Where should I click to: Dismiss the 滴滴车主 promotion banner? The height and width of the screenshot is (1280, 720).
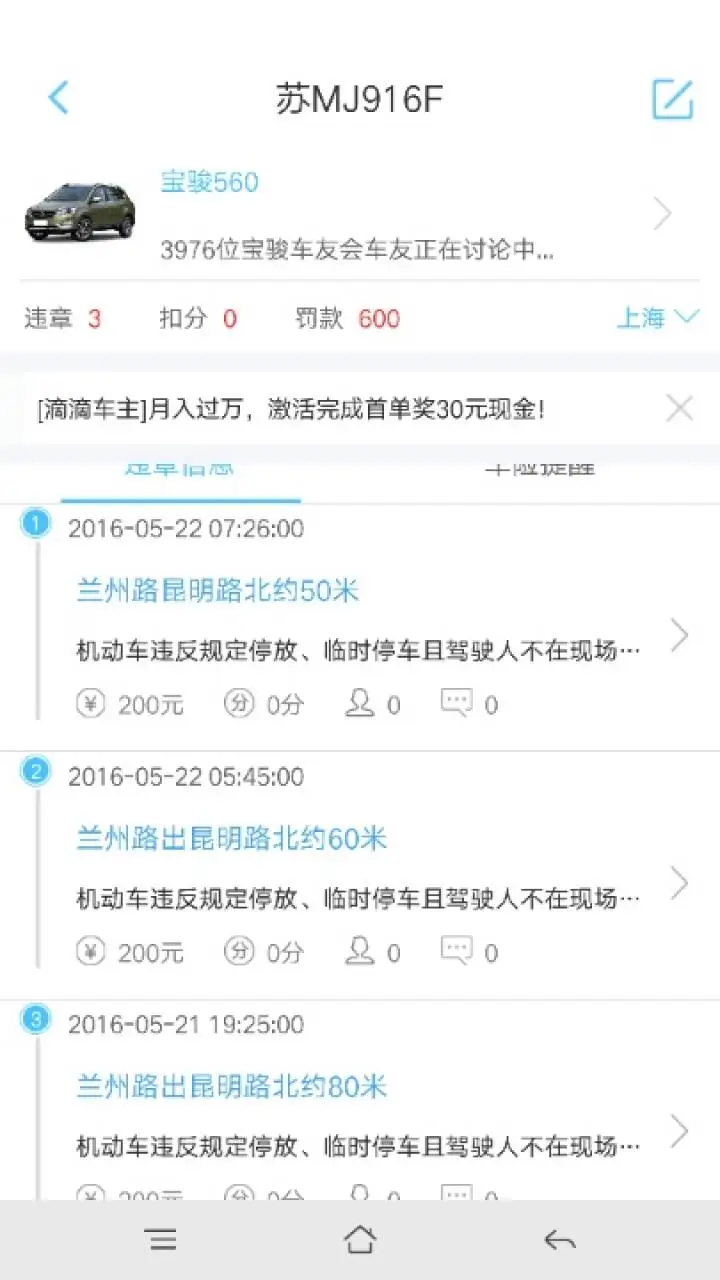tap(679, 408)
